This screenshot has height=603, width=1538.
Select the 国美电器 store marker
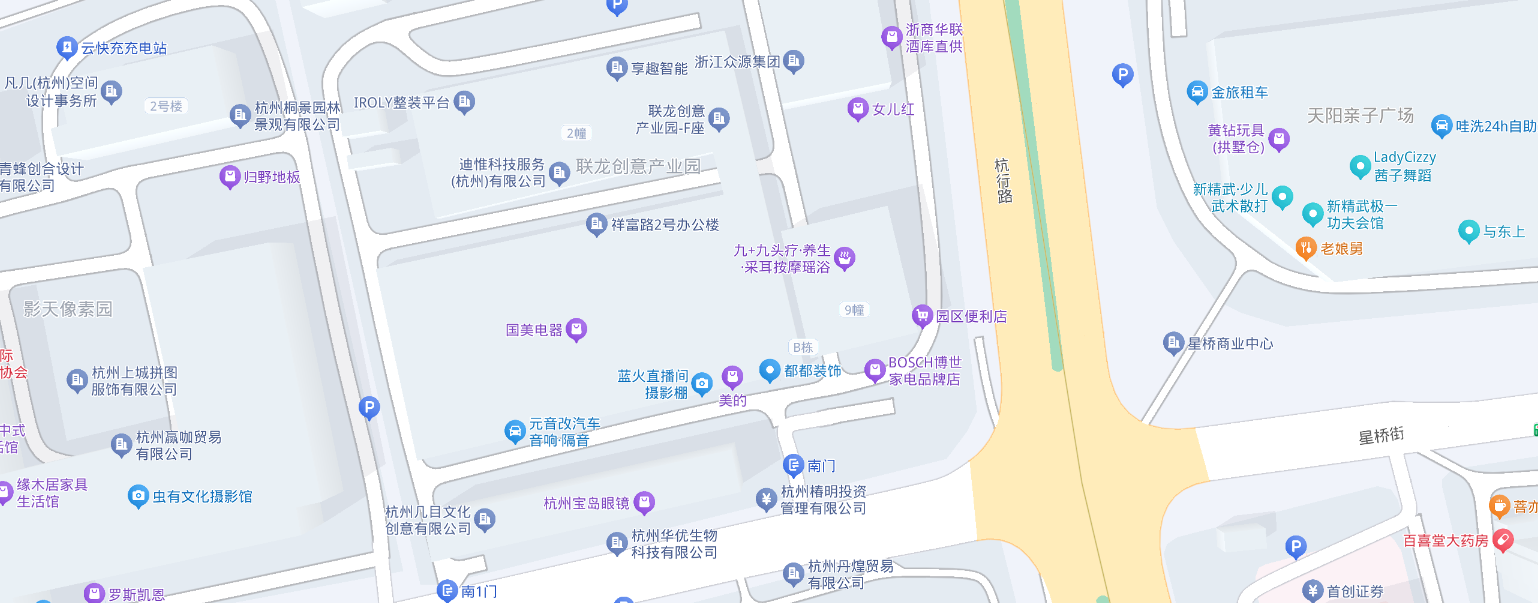click(576, 330)
